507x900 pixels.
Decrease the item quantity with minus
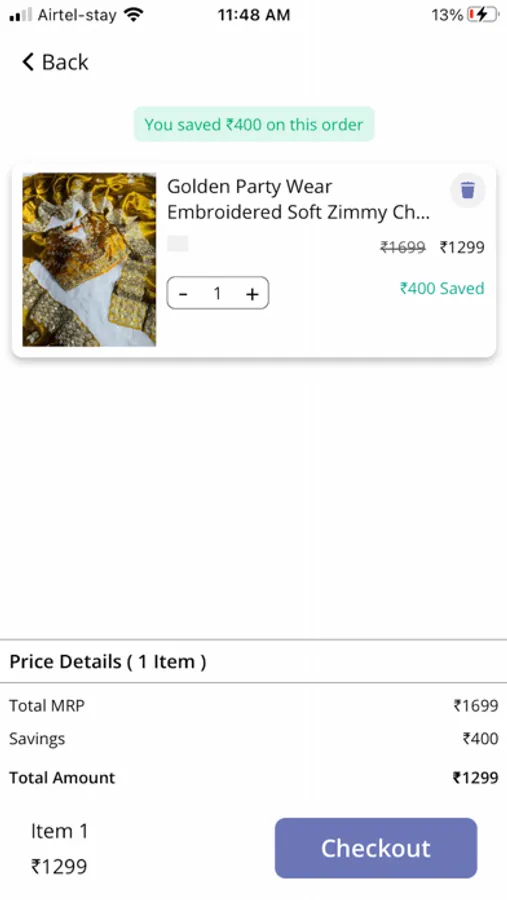point(183,294)
